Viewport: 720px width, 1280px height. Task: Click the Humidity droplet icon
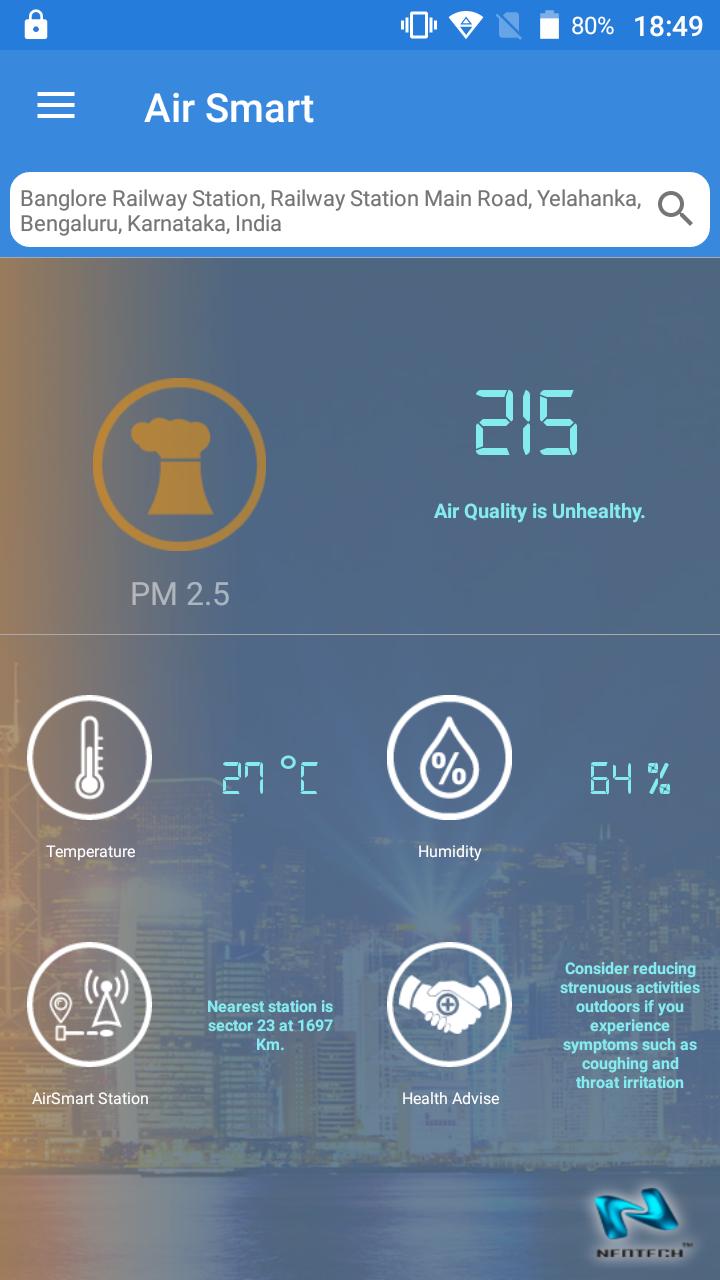[x=449, y=757]
